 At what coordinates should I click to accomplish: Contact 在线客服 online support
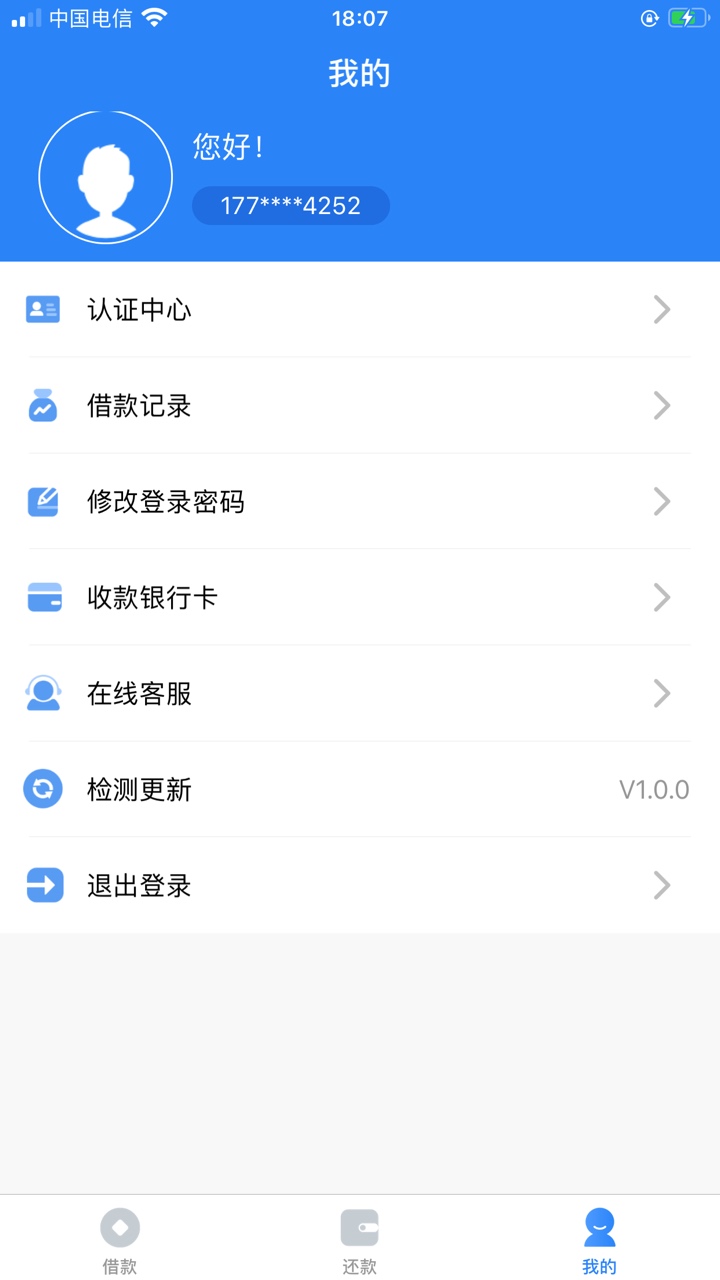(360, 693)
